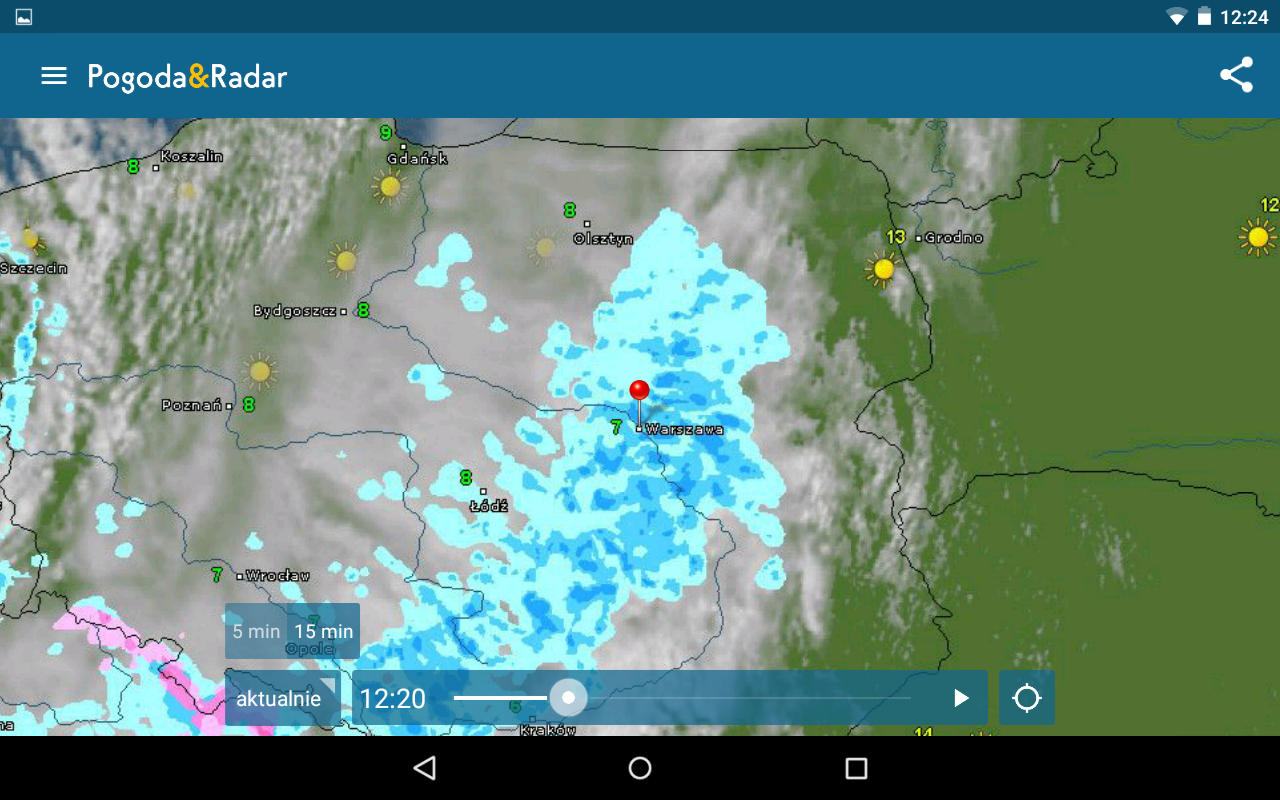The height and width of the screenshot is (800, 1280).
Task: Center map on my location
Action: (x=1027, y=698)
